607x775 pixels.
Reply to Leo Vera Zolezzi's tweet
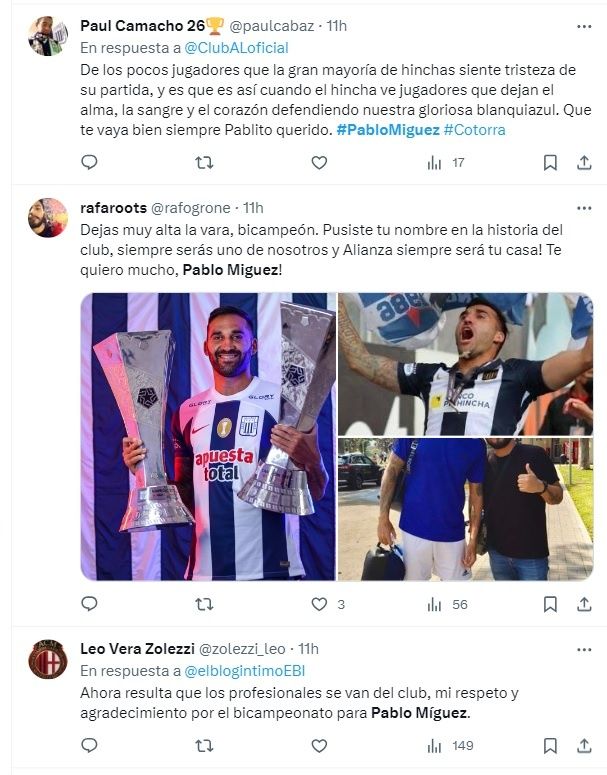pyautogui.click(x=89, y=745)
